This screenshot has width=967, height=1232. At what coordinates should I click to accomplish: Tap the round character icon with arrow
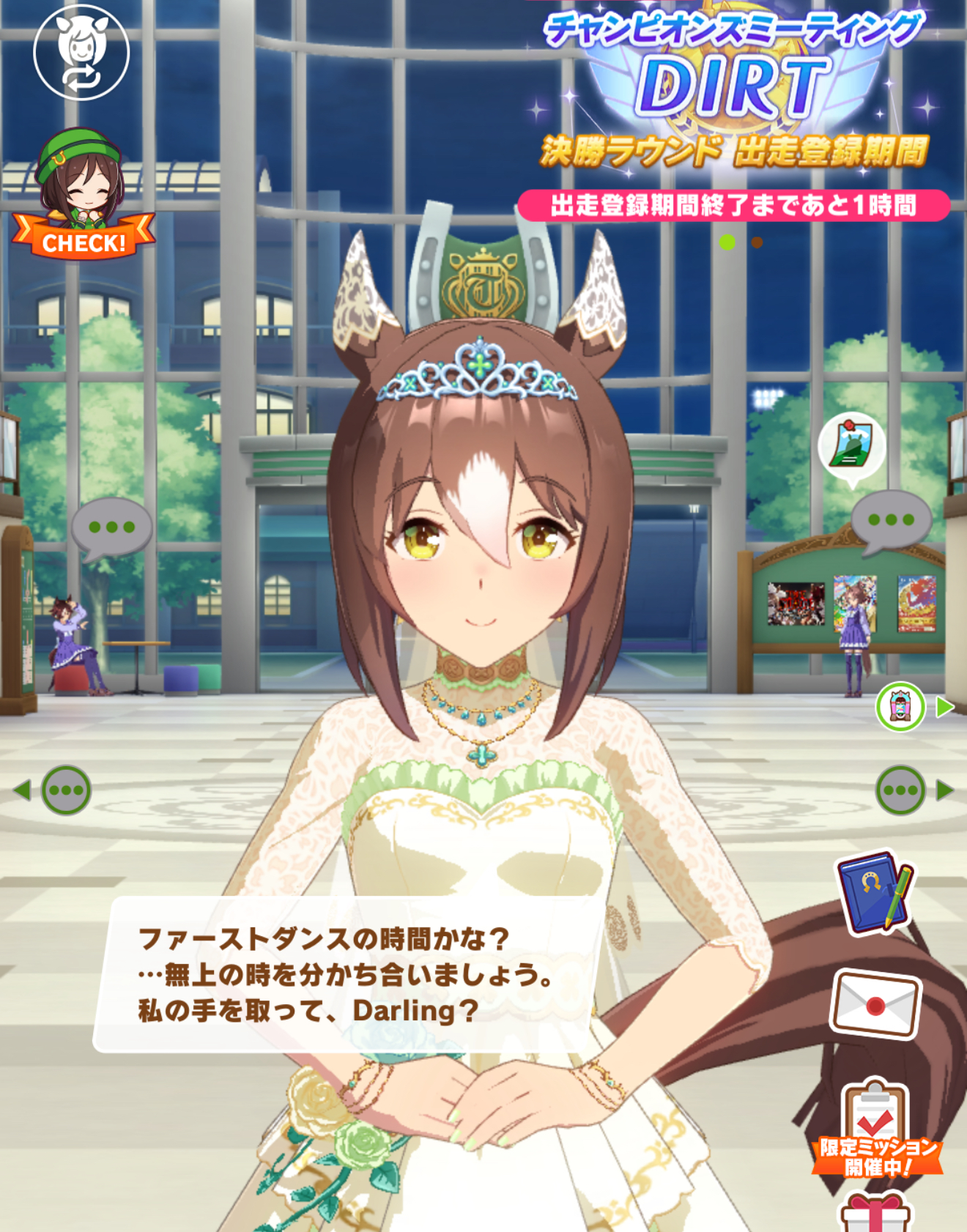pos(900,707)
